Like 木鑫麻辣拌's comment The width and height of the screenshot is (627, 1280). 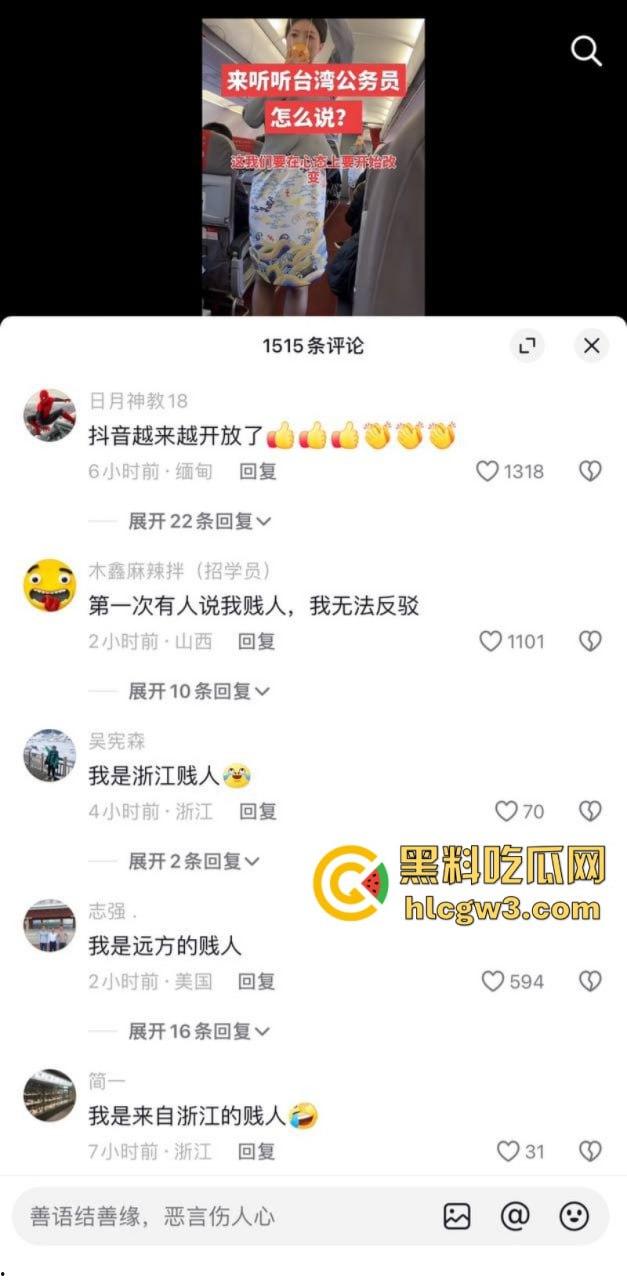pos(490,641)
